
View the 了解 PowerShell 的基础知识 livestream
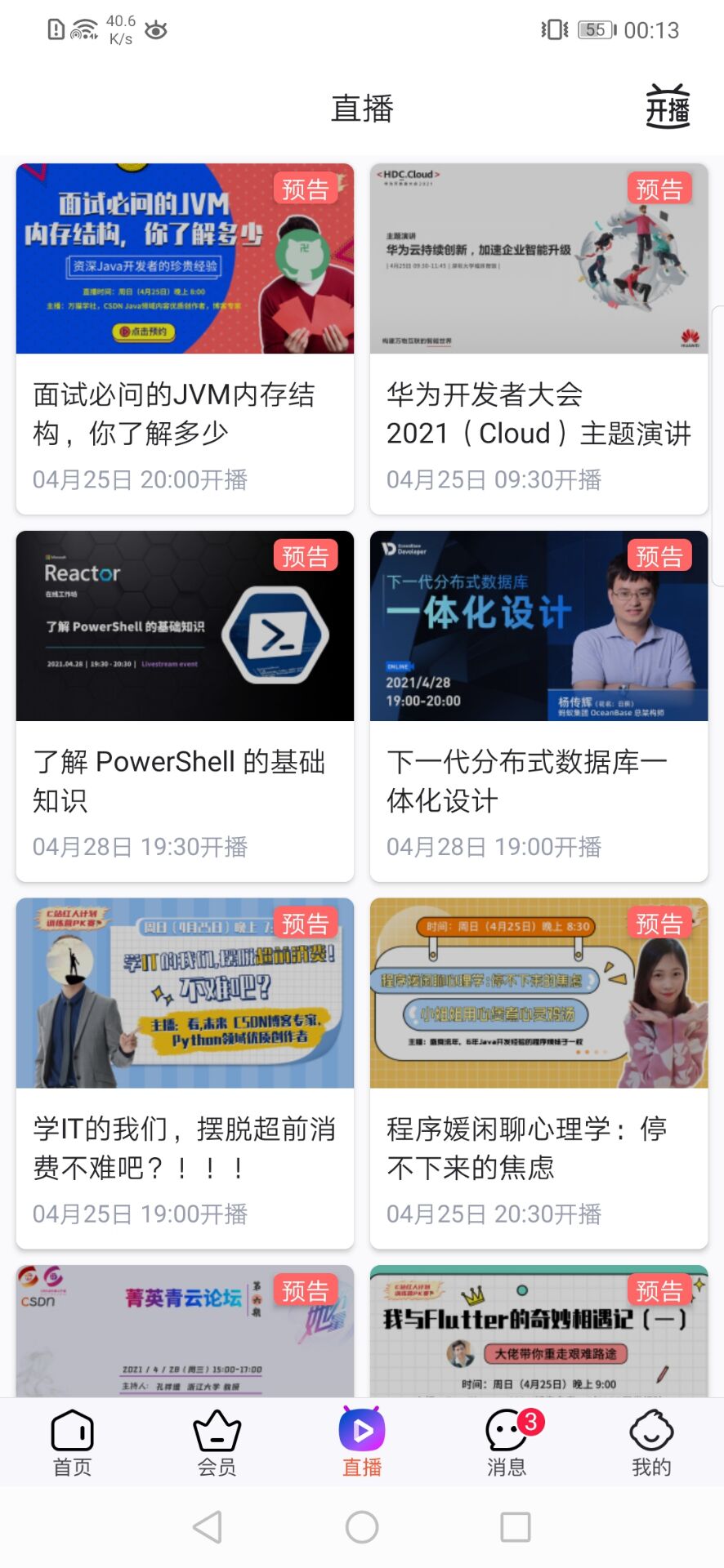185,706
